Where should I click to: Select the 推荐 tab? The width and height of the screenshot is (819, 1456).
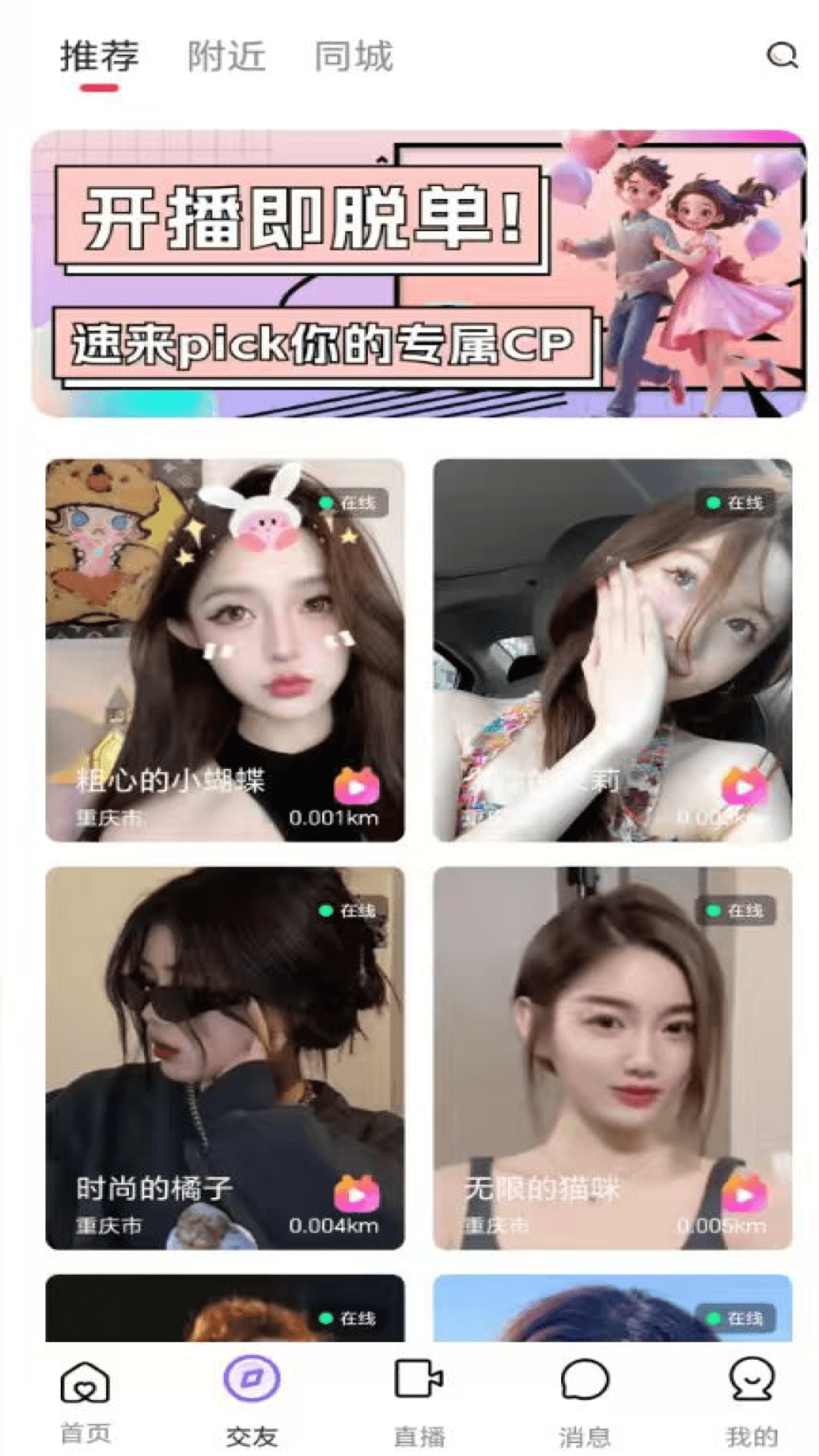click(x=99, y=57)
